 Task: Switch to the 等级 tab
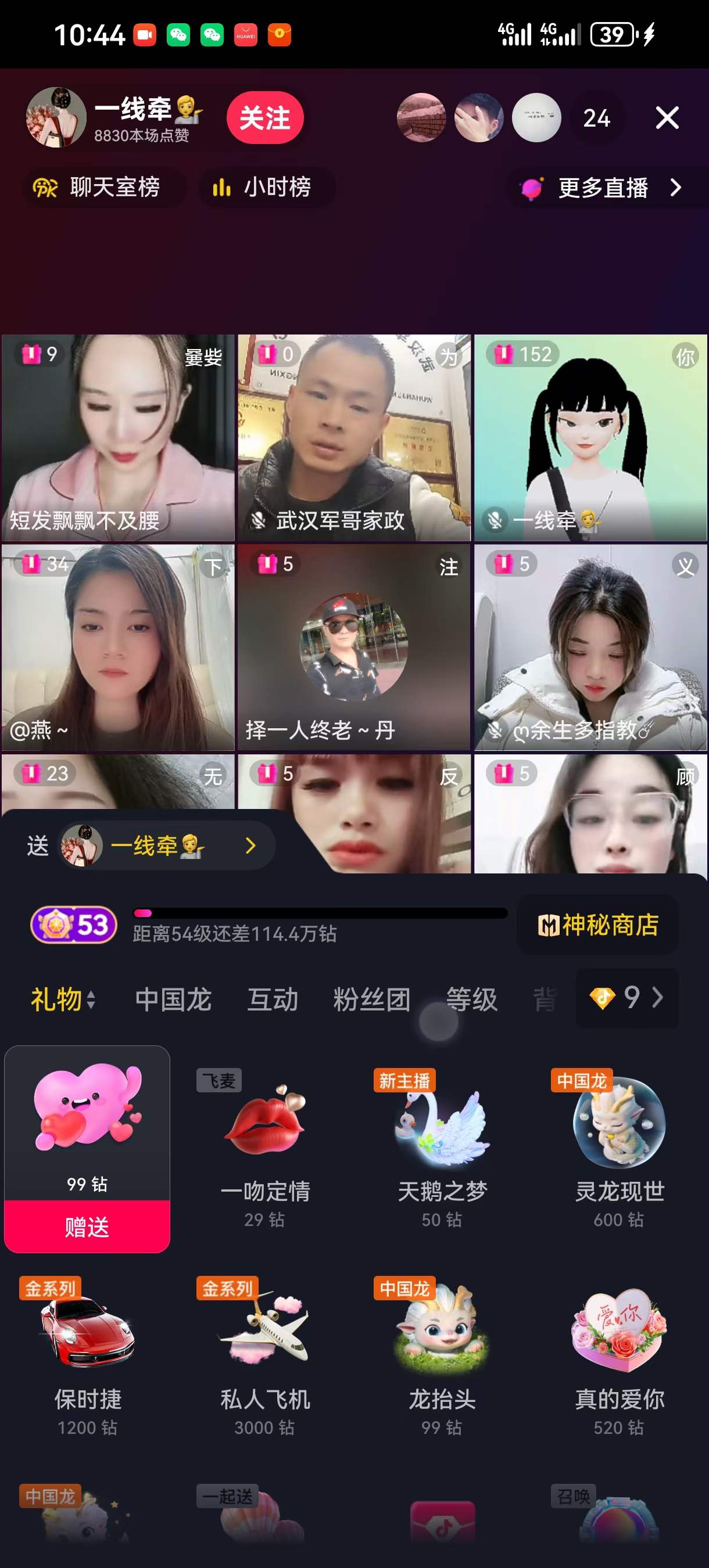471,999
